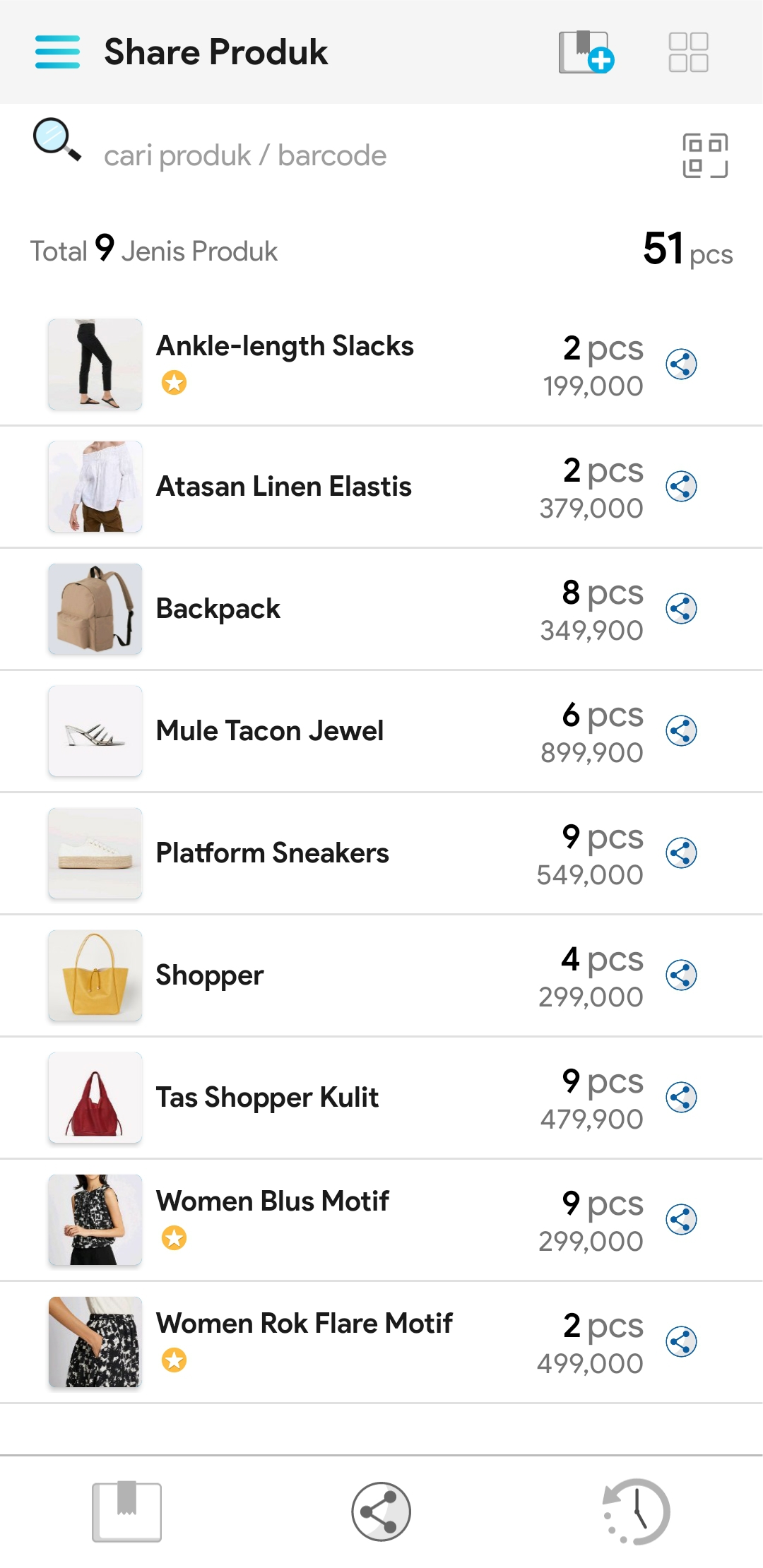763x1568 pixels.
Task: Share the Mule Tacon Jewel item
Action: coord(681,731)
